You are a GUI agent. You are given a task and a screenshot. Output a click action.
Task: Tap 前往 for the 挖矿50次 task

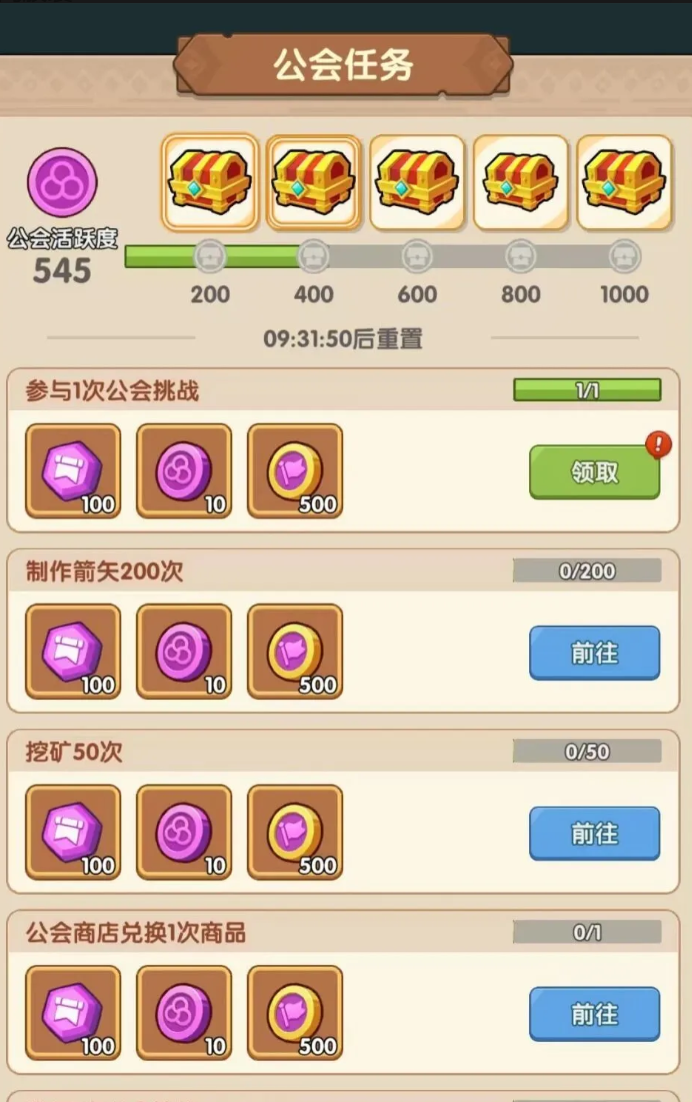(594, 833)
